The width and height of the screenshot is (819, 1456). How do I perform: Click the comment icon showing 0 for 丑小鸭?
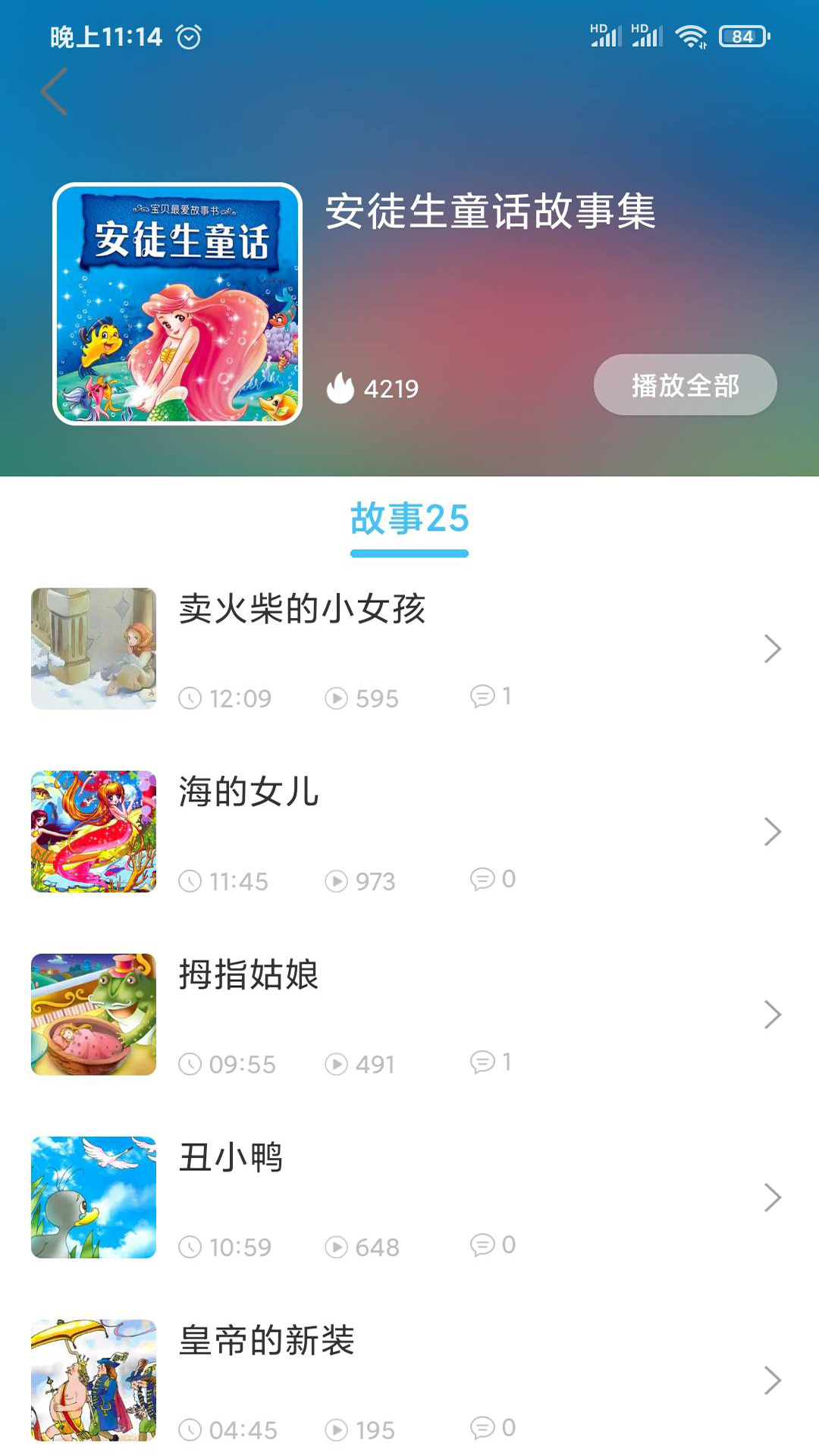coord(482,1244)
